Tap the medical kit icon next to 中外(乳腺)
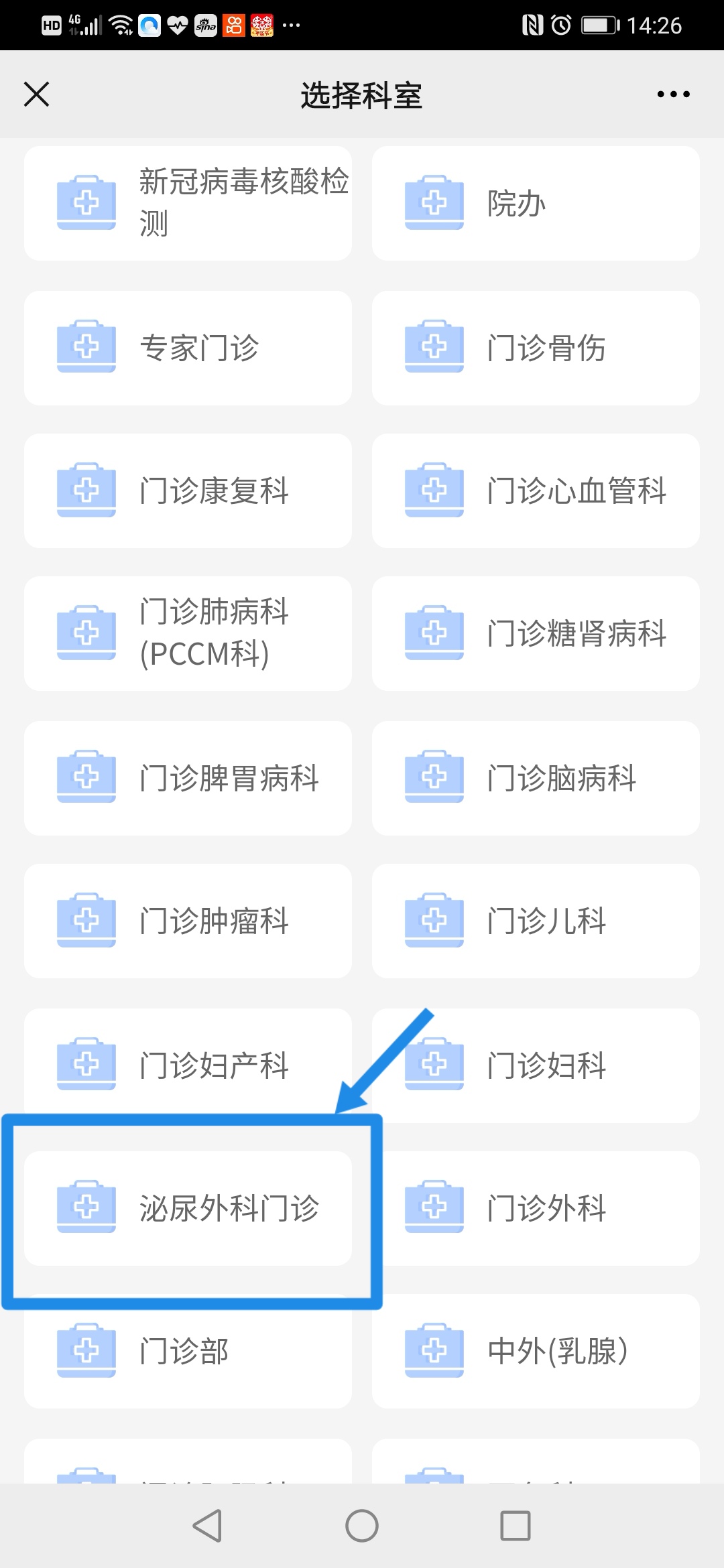724x1568 pixels. click(434, 1351)
